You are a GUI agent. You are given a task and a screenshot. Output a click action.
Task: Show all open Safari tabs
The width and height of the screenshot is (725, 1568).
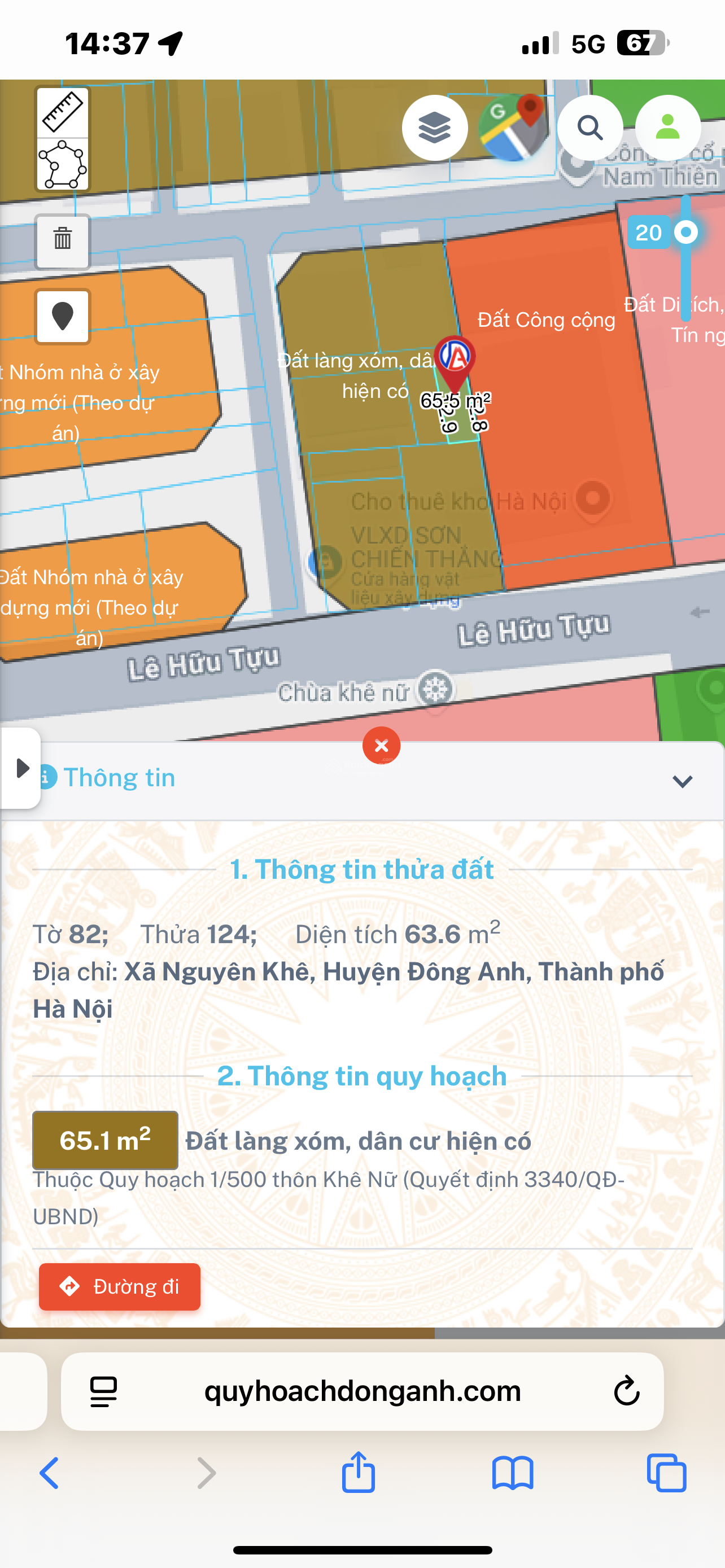click(x=667, y=1473)
